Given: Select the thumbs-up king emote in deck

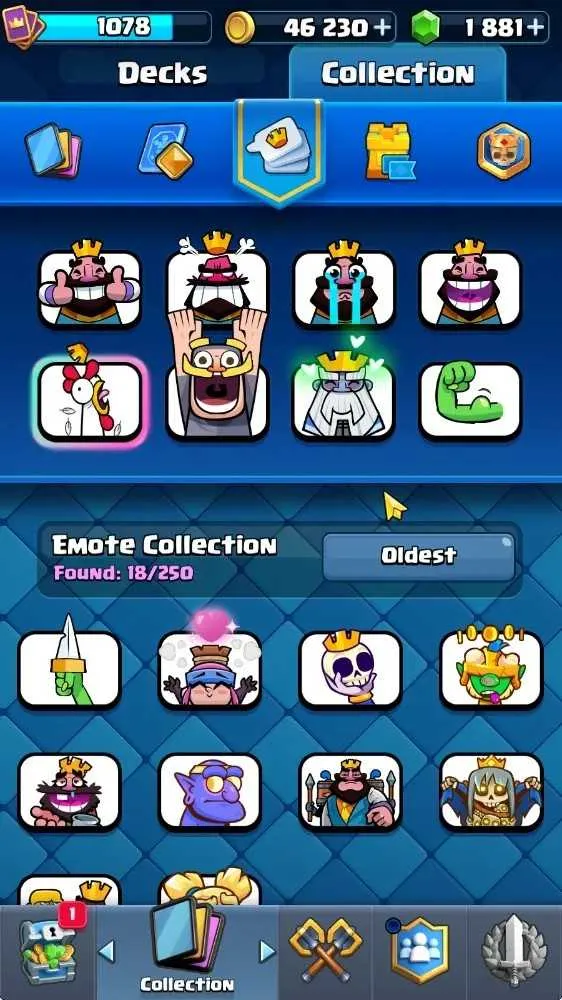Looking at the screenshot, I should (x=89, y=287).
